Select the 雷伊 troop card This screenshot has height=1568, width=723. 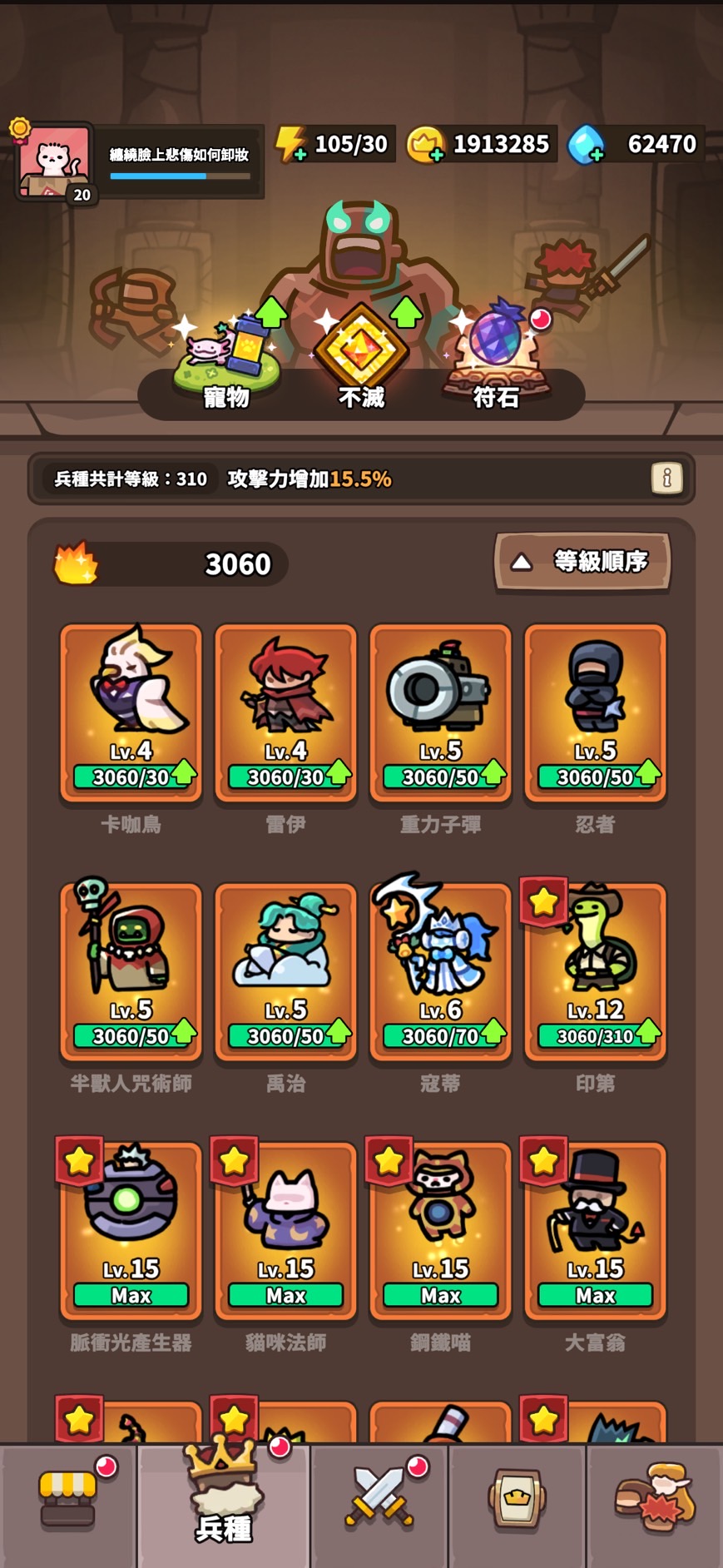click(285, 713)
